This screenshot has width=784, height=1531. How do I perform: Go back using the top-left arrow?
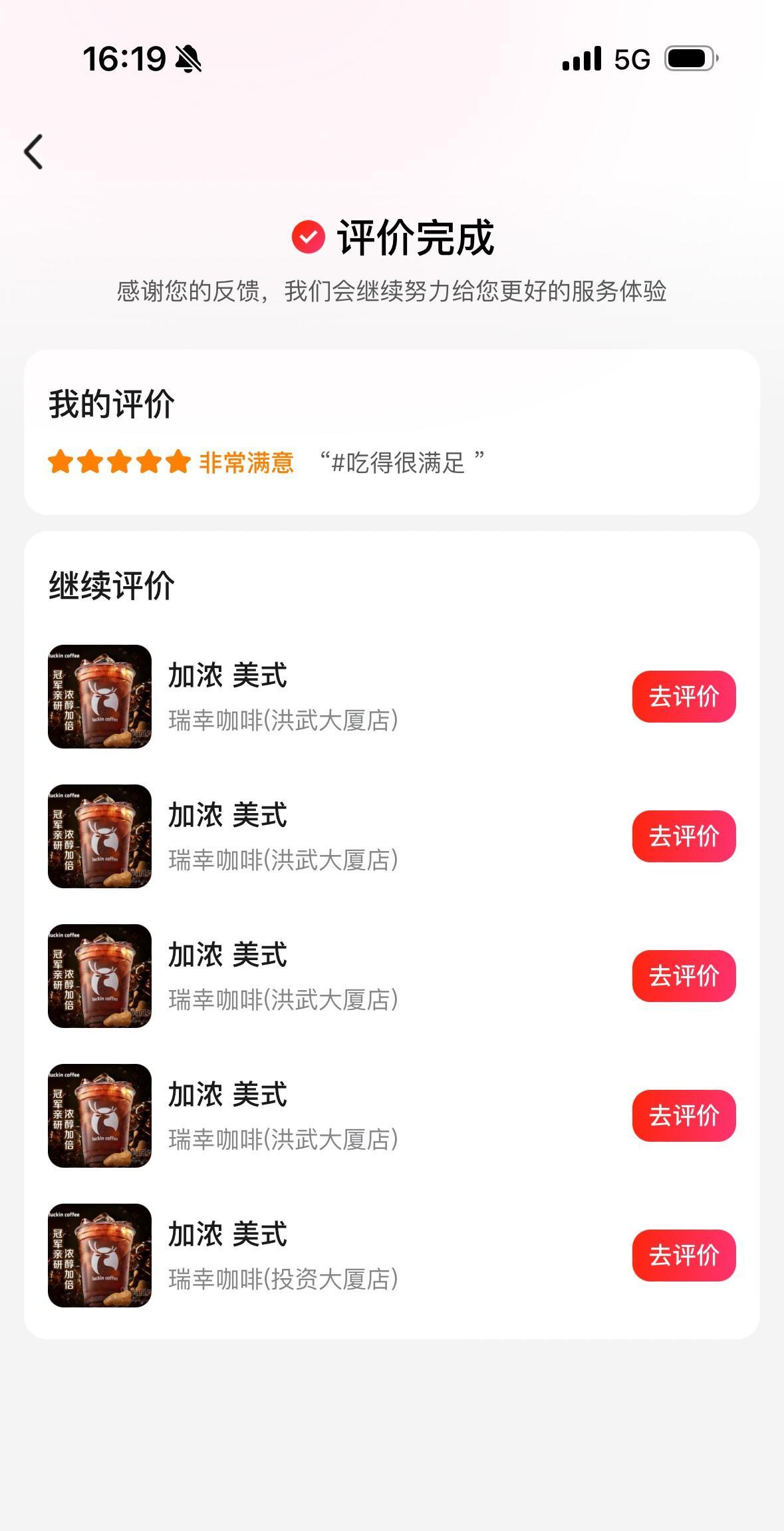[x=34, y=152]
